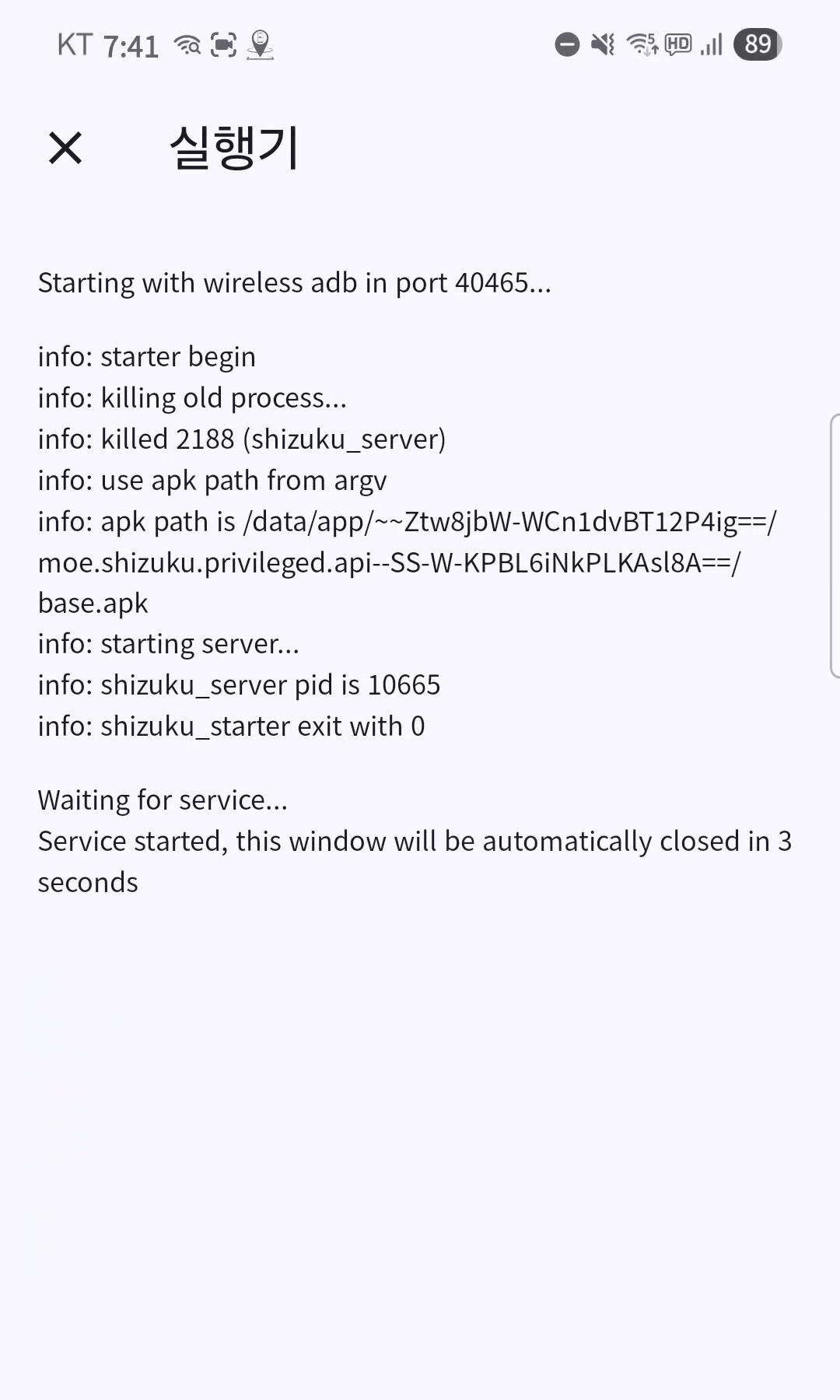
Task: Close the 실행기 starter window
Action: pyautogui.click(x=65, y=148)
